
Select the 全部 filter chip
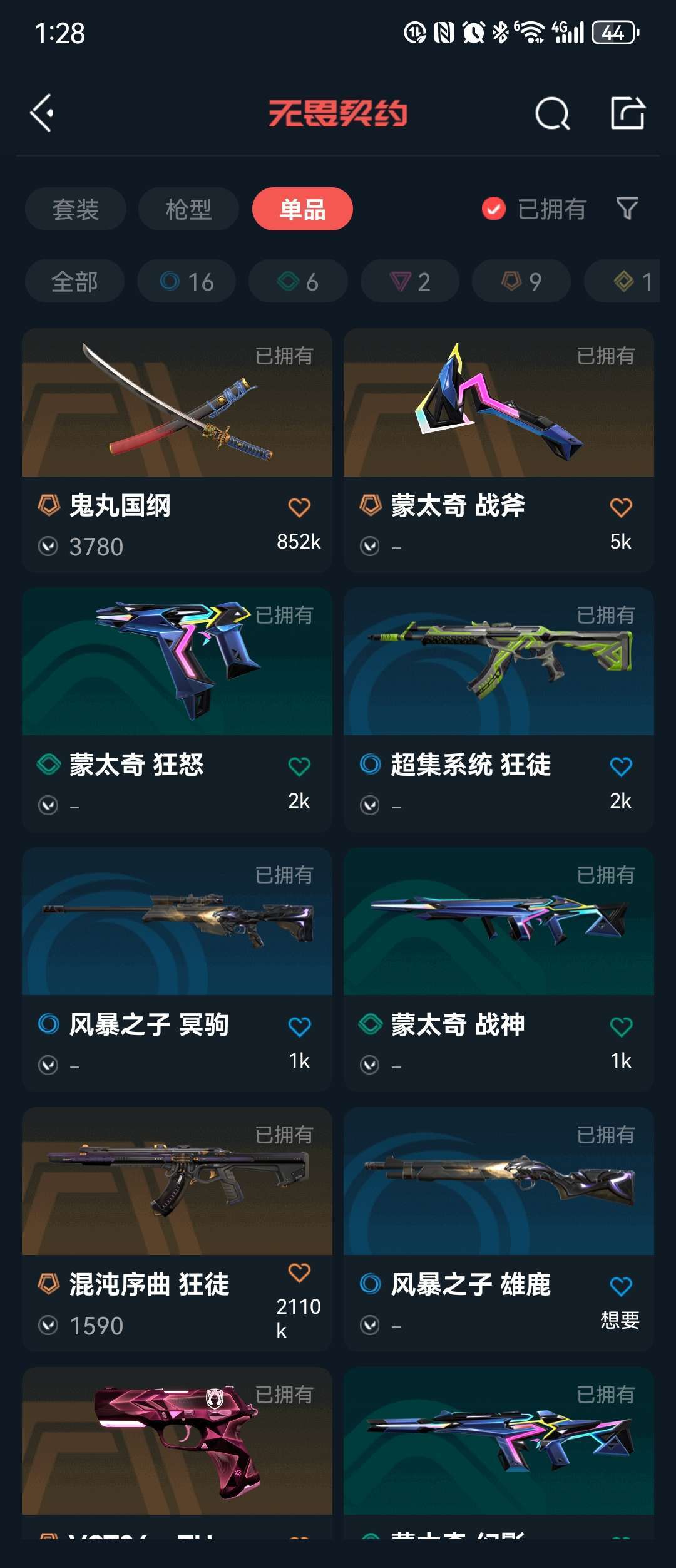(x=74, y=282)
